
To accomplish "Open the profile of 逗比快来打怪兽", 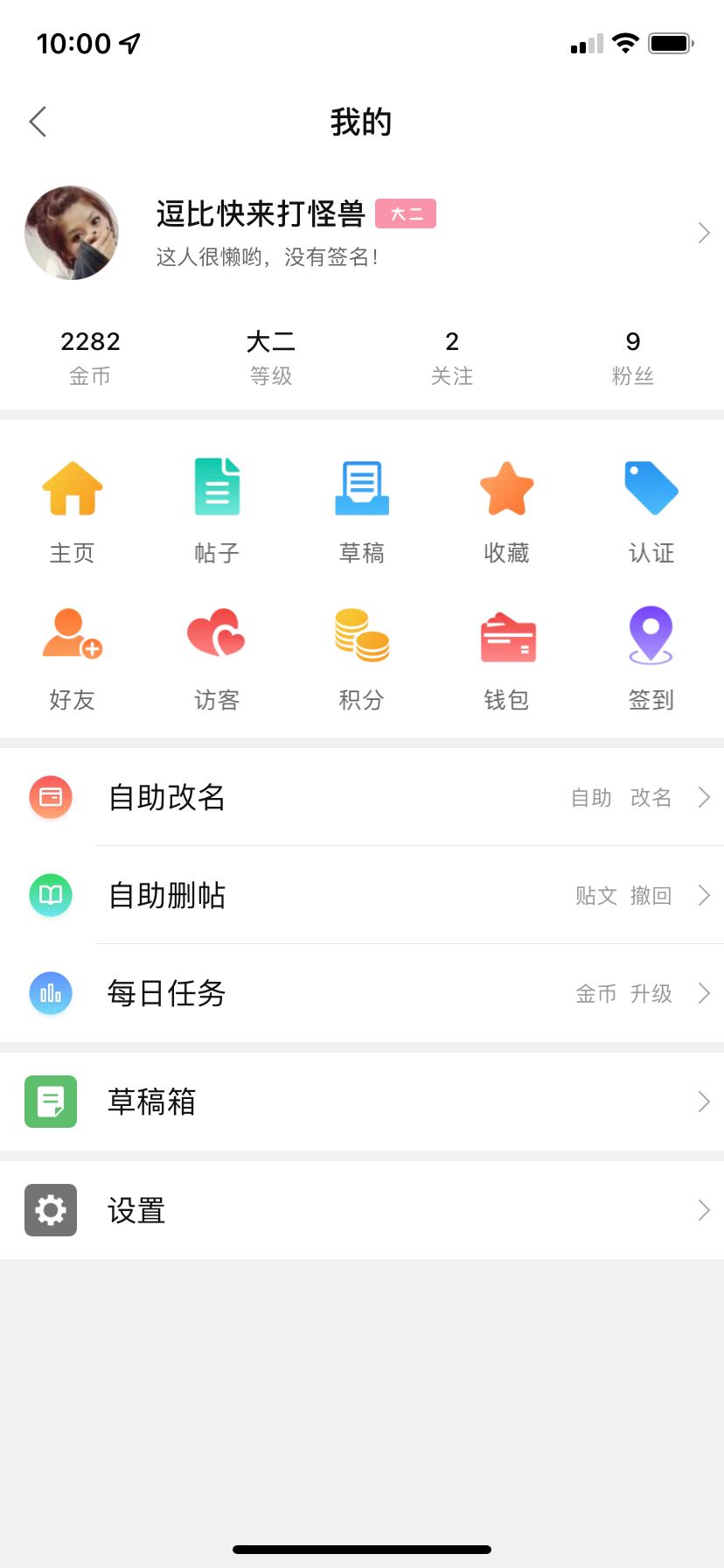I will click(x=362, y=233).
